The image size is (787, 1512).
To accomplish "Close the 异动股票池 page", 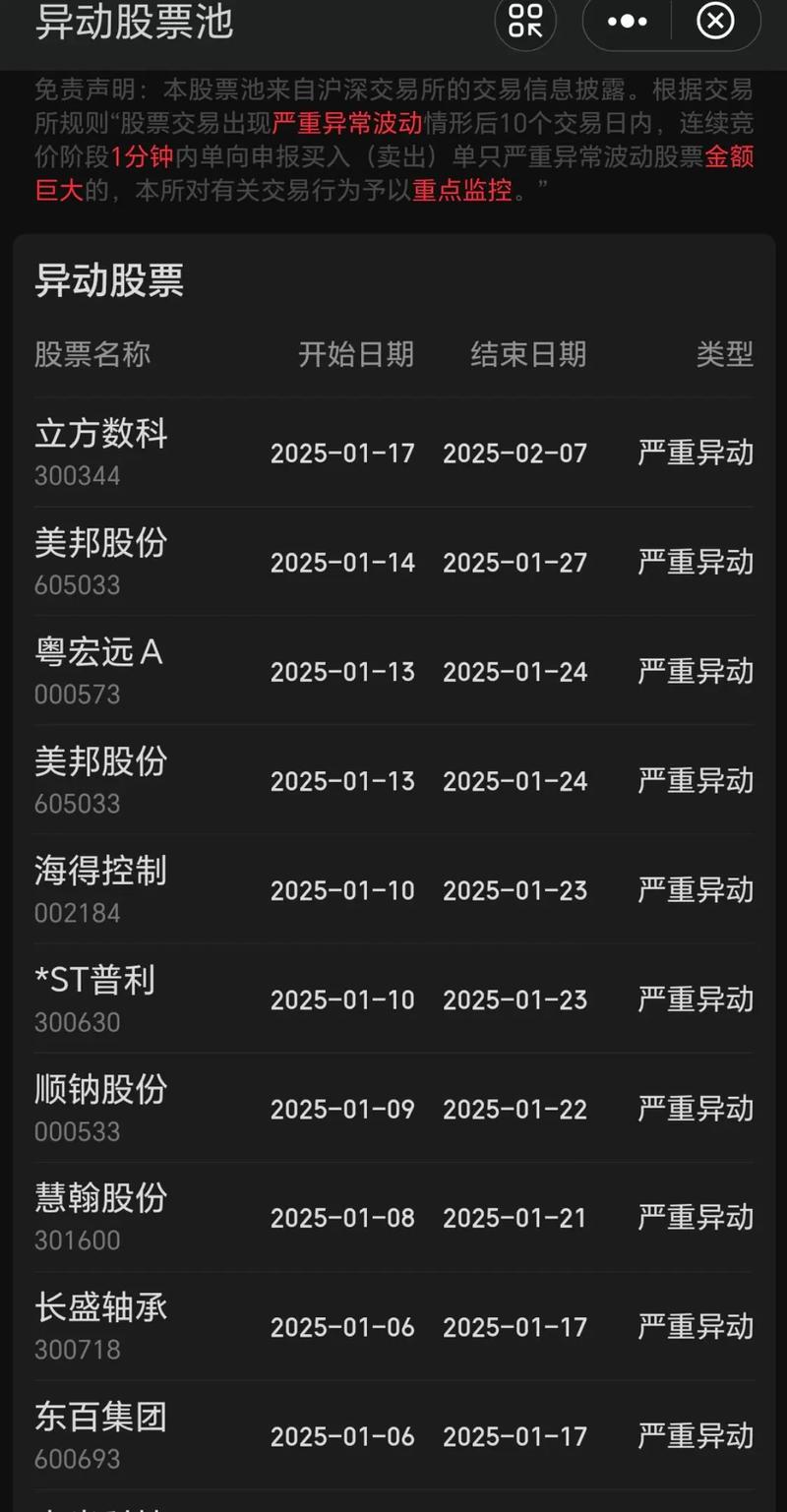I will (x=717, y=22).
